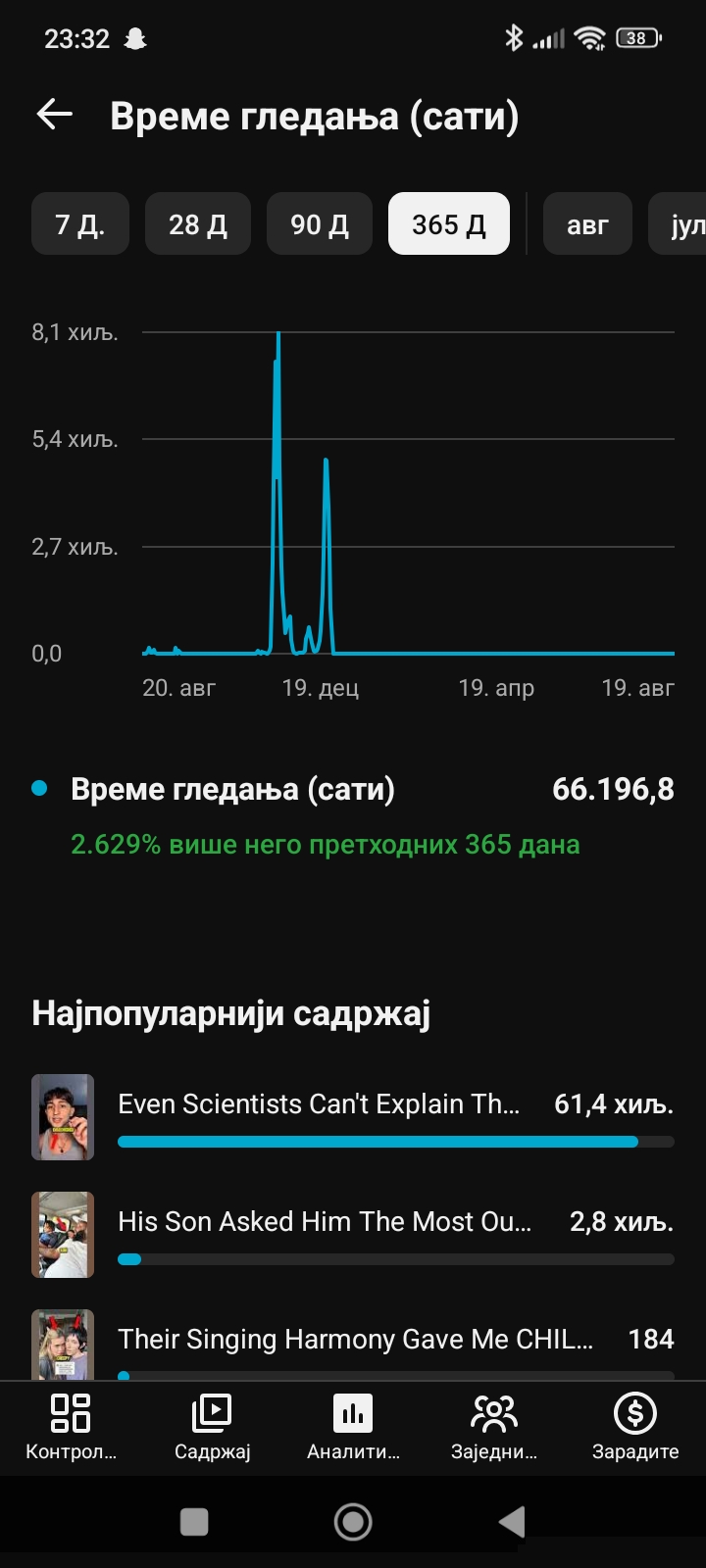The image size is (706, 1568).
Task: Open Their Singing Harmony video row
Action: coord(353,1345)
